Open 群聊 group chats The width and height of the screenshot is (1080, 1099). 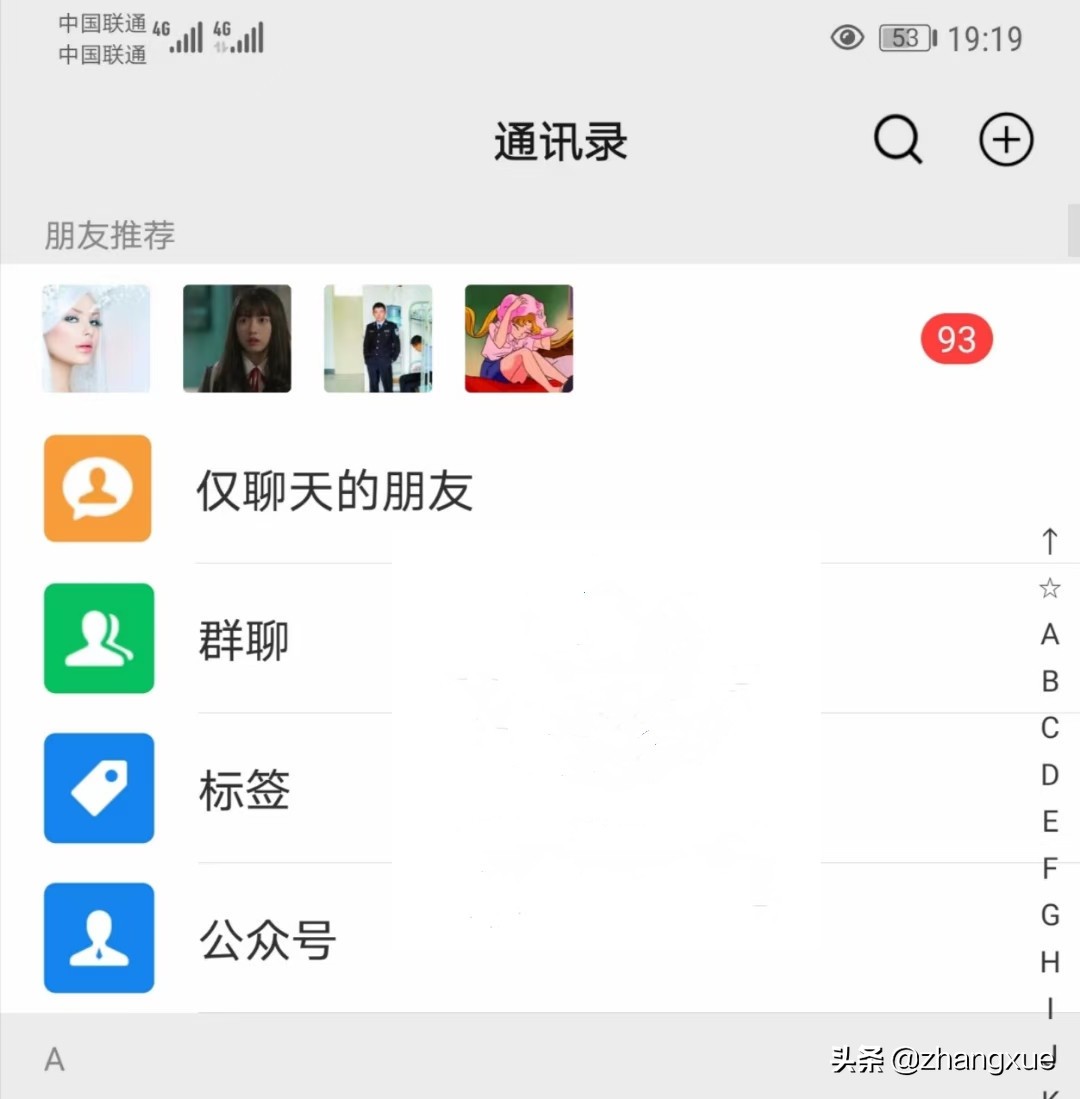(x=244, y=640)
